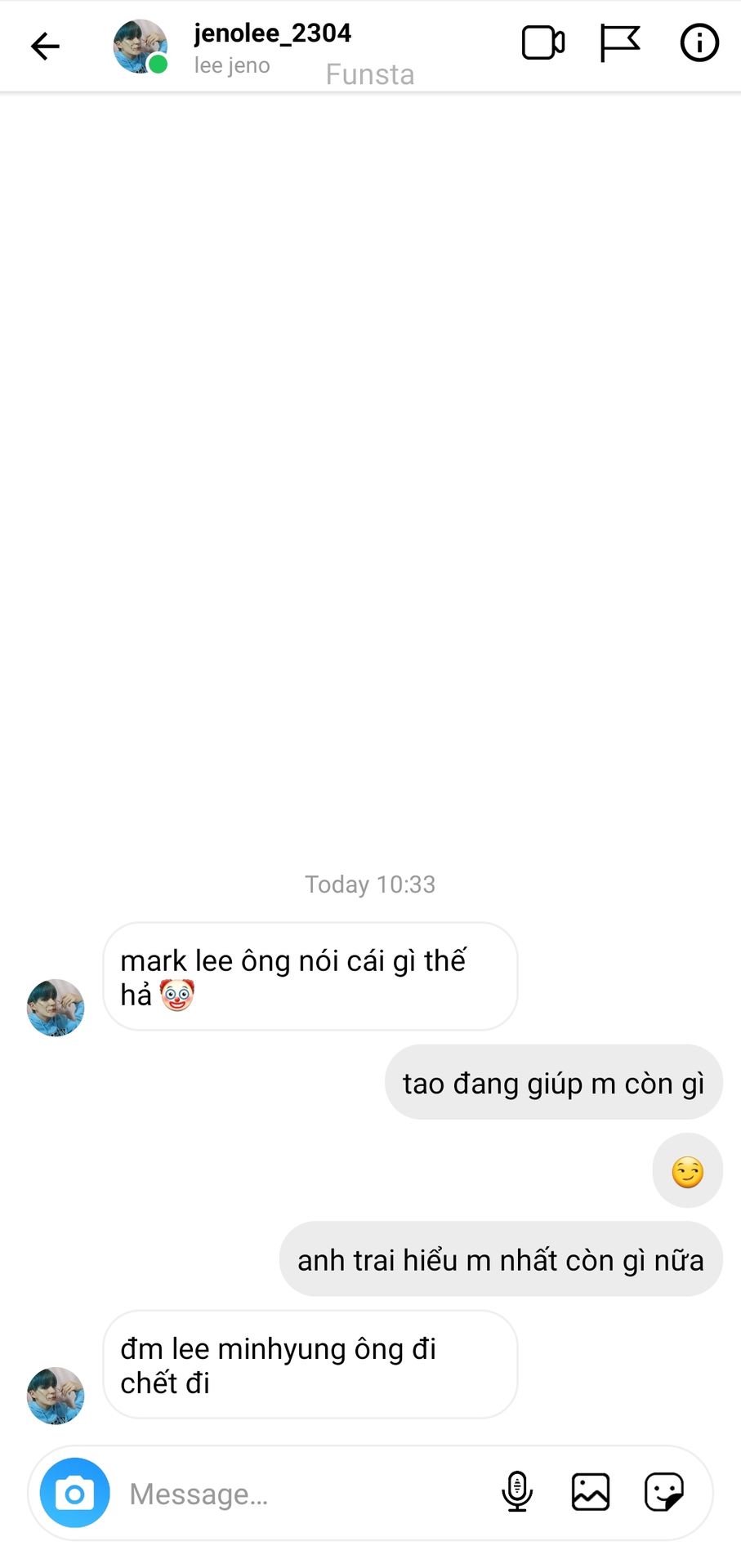The width and height of the screenshot is (741, 1568).
Task: Open the sticker picker
Action: (663, 1492)
